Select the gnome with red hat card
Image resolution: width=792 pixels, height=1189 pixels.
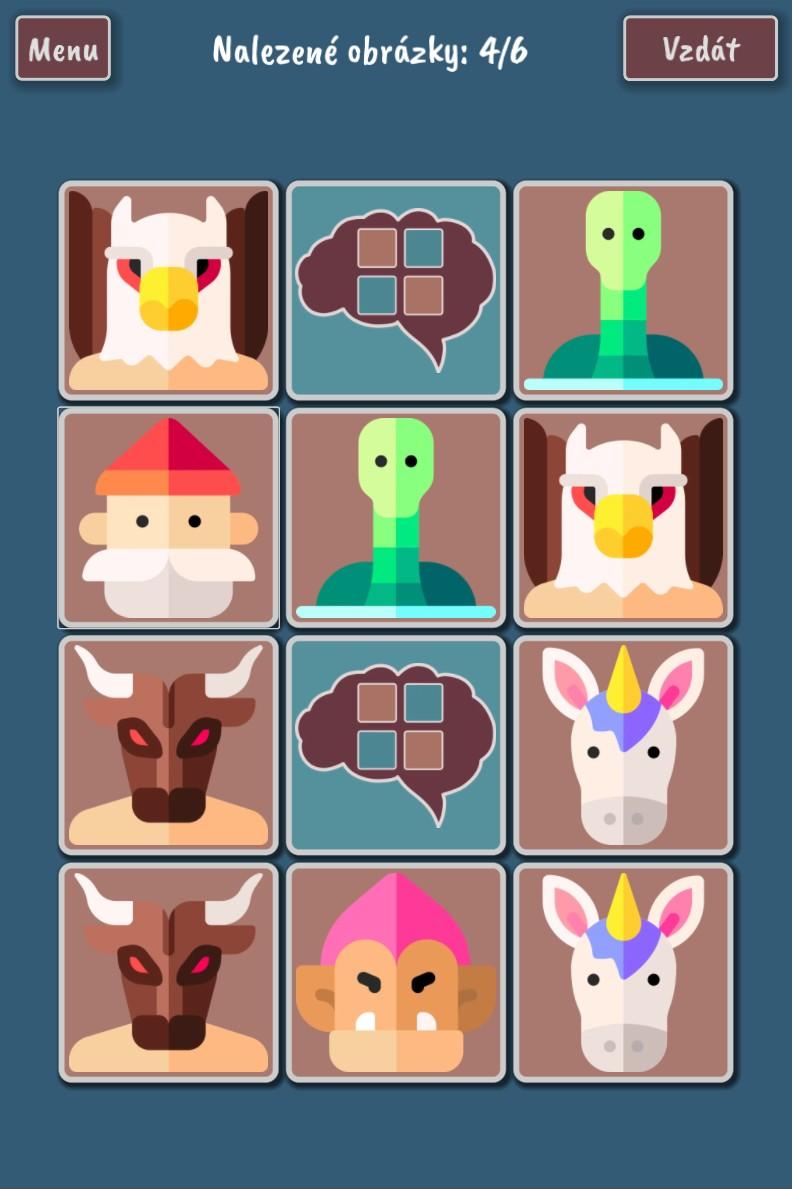click(x=168, y=518)
